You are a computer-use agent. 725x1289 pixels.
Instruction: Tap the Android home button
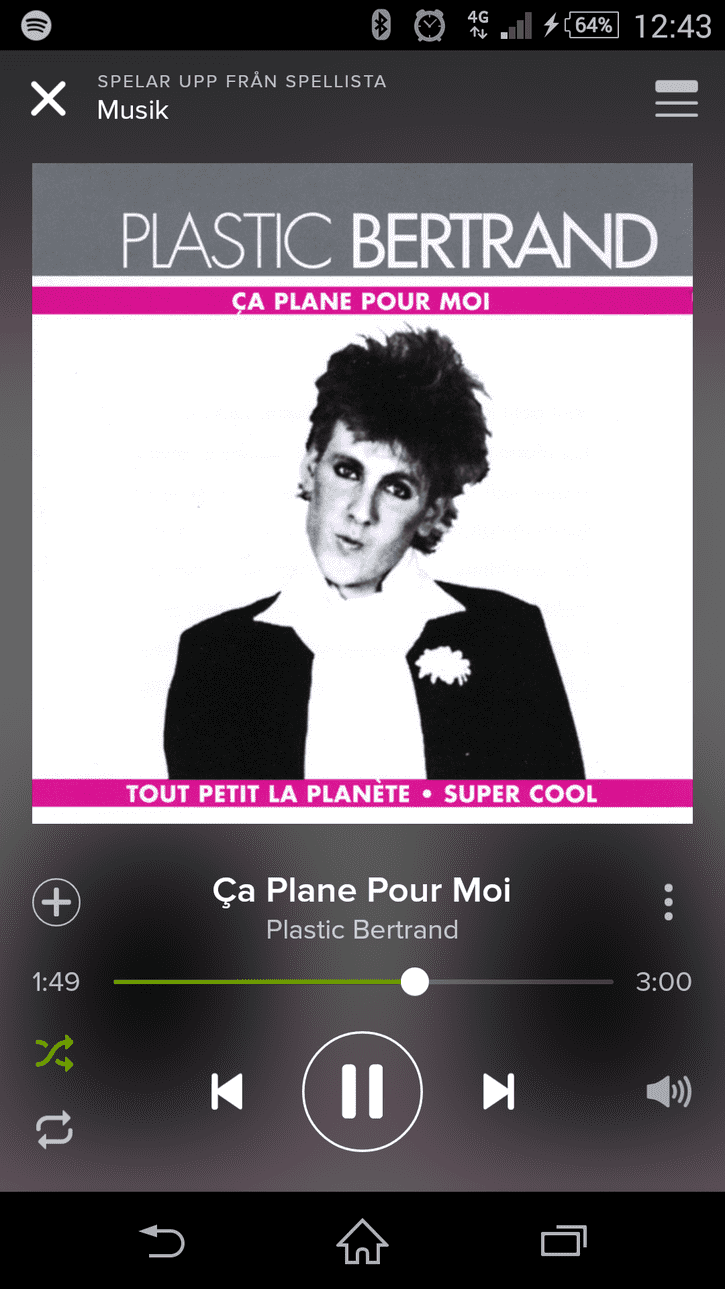tap(362, 1241)
